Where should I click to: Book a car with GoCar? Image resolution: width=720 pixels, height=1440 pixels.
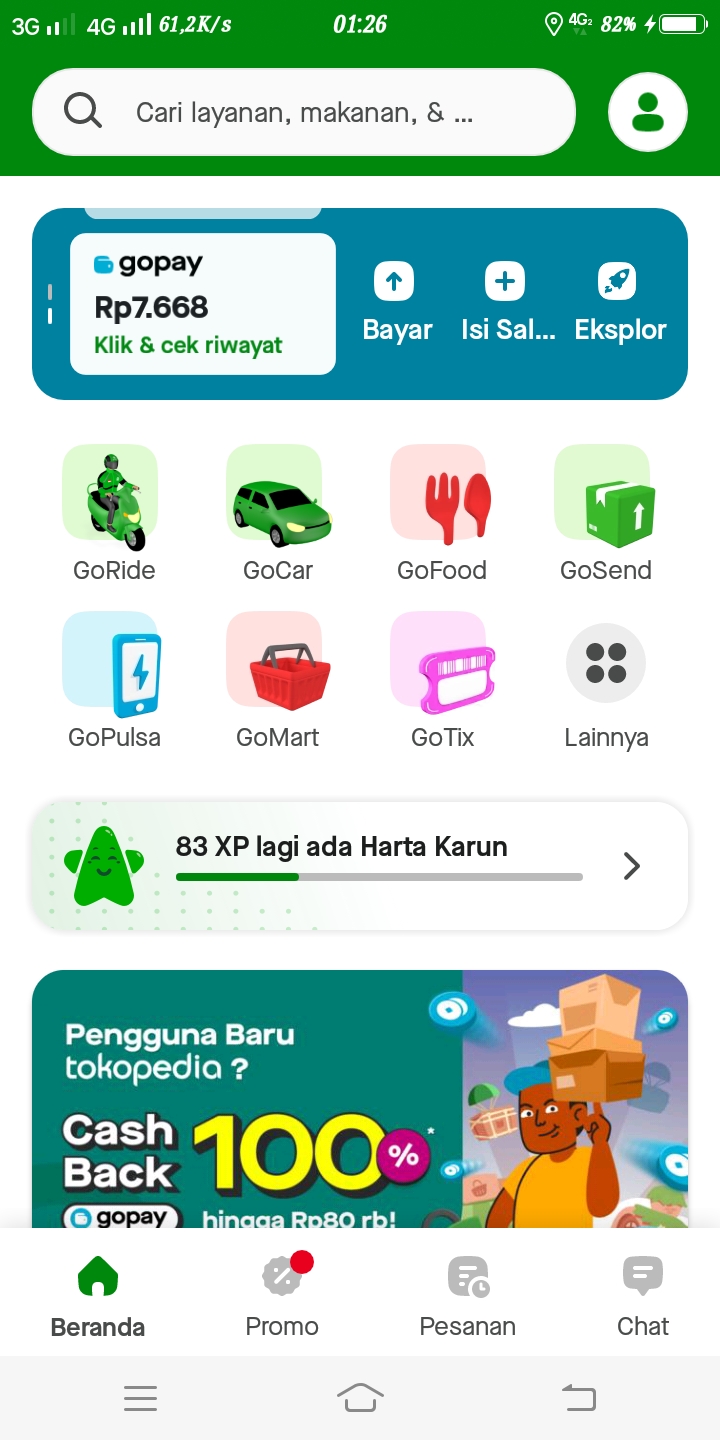[x=277, y=512]
